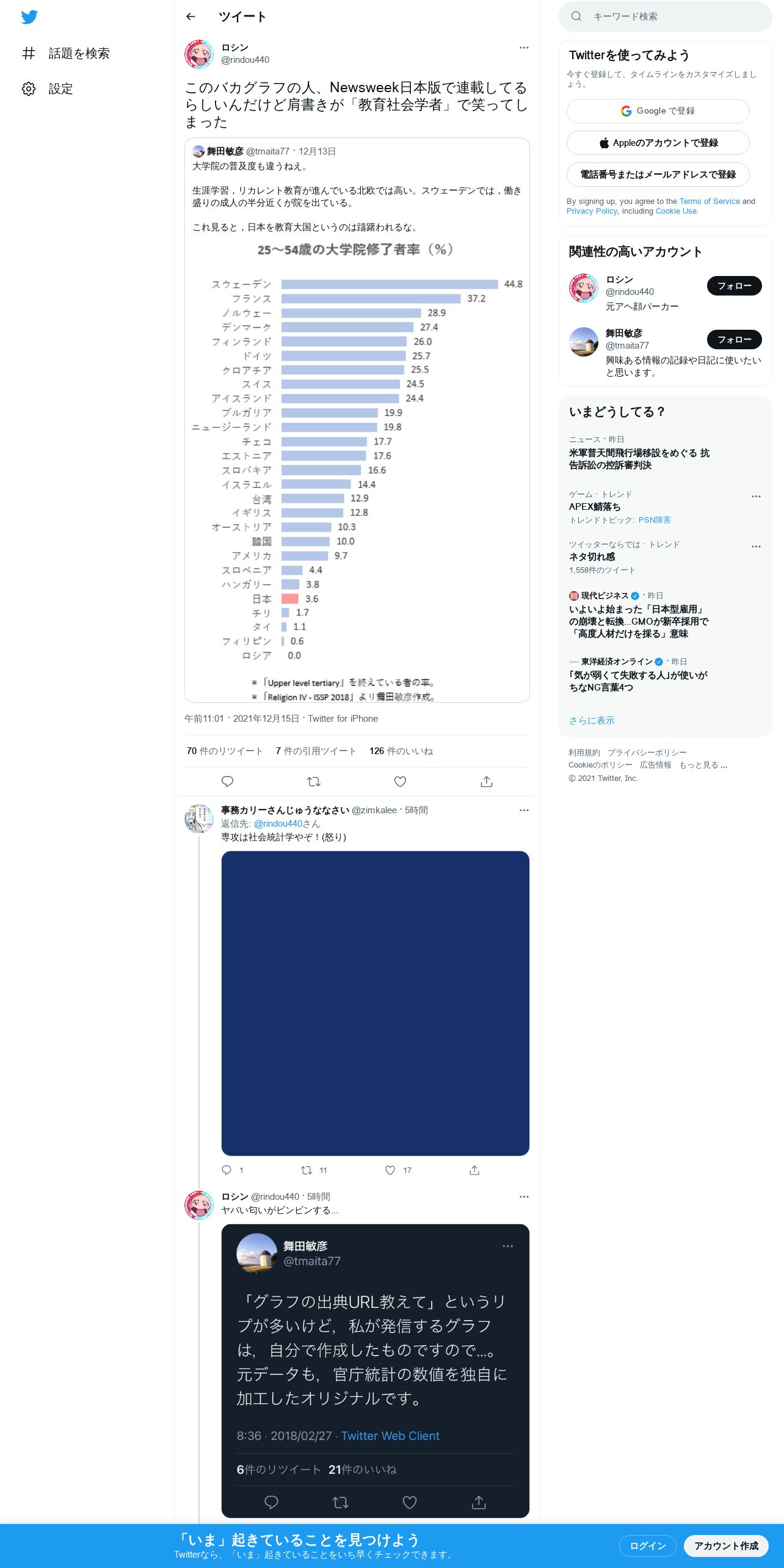The height and width of the screenshot is (1568, 784).
Task: Share the main tweet by ロシン
Action: pos(487,782)
